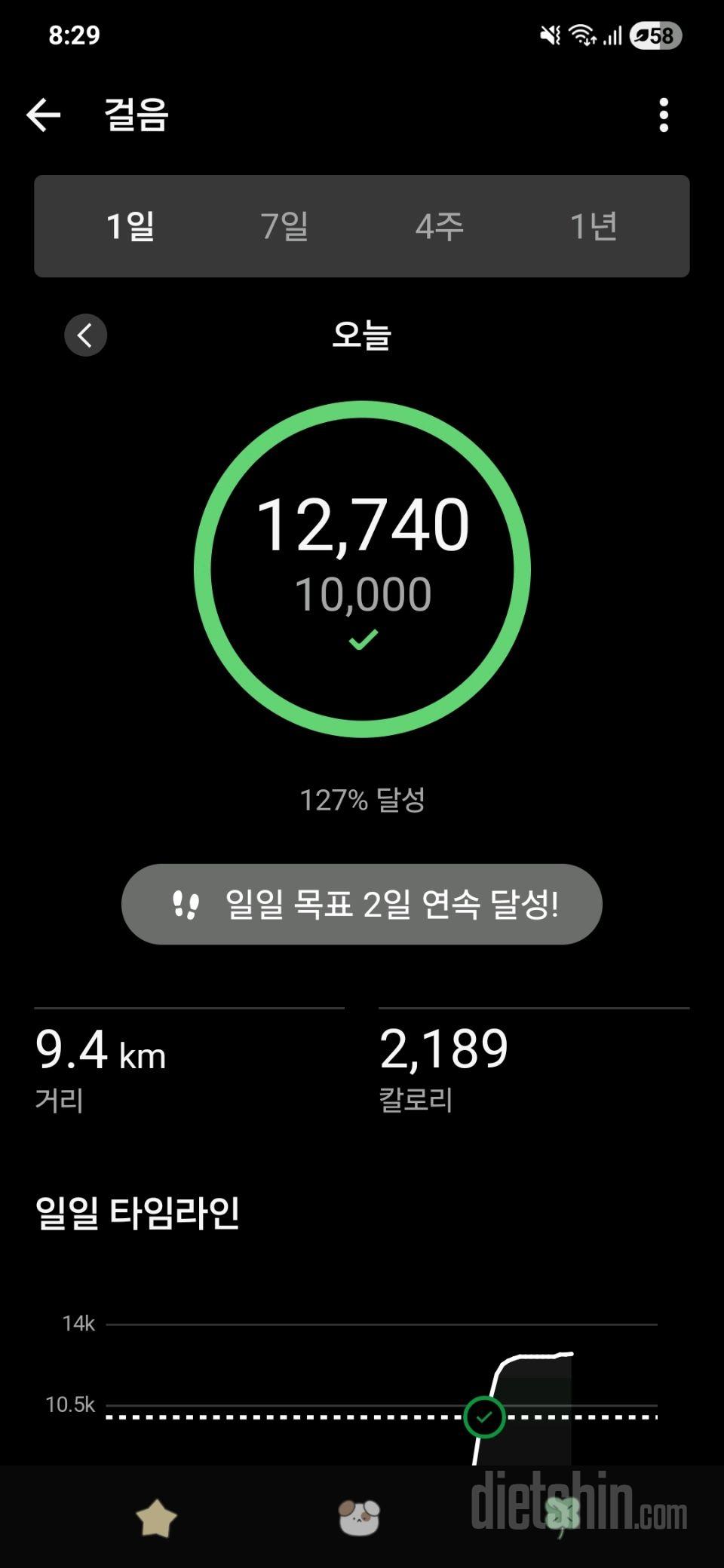This screenshot has width=724, height=1568.
Task: Go back from the 걸음 screen
Action: (43, 115)
